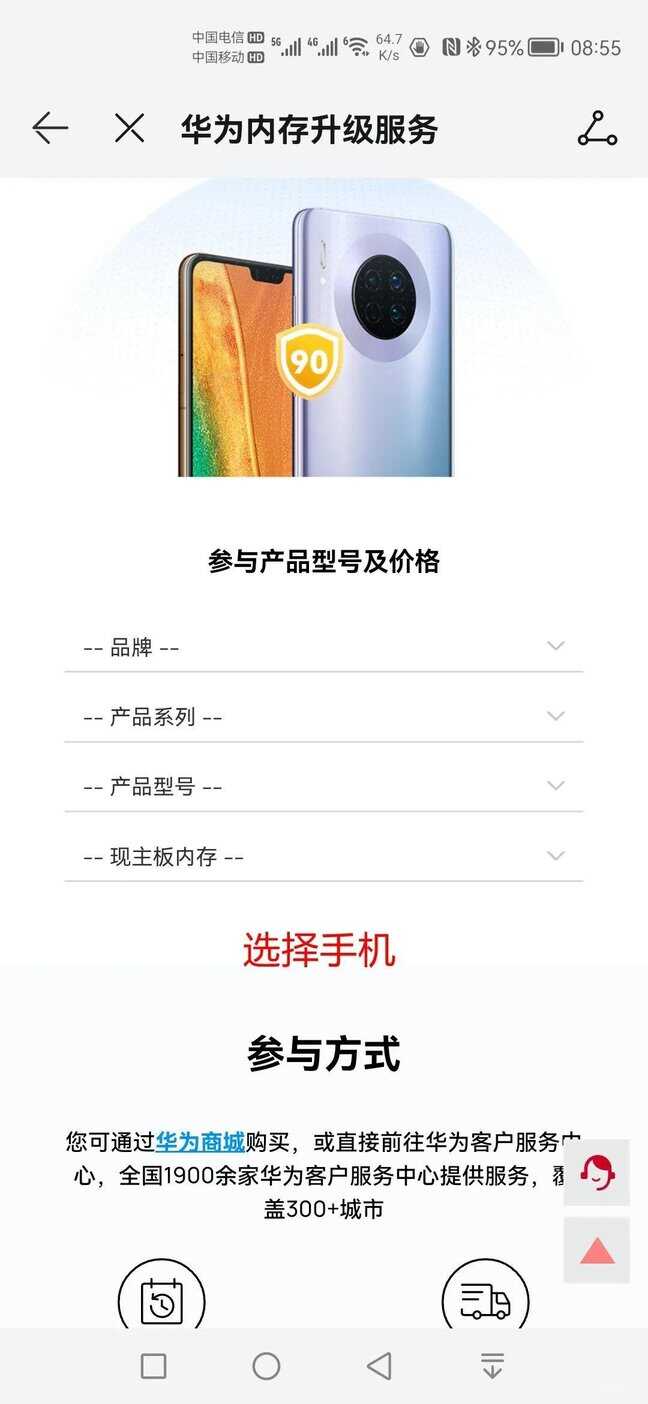648x1404 pixels.
Task: Select 现主板内存 option
Action: tap(323, 857)
